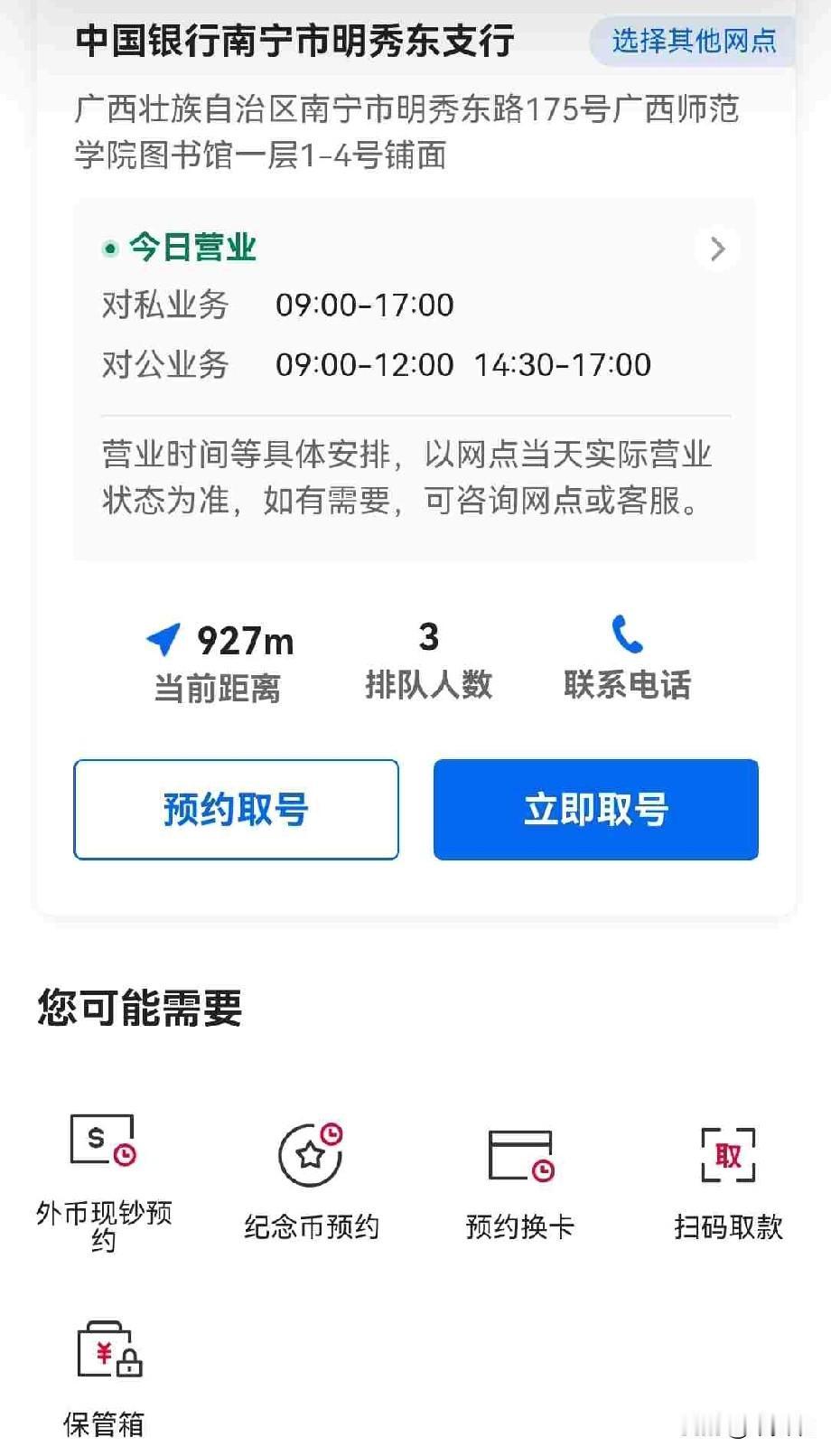Tap the queue count showing 3 people

(x=429, y=636)
